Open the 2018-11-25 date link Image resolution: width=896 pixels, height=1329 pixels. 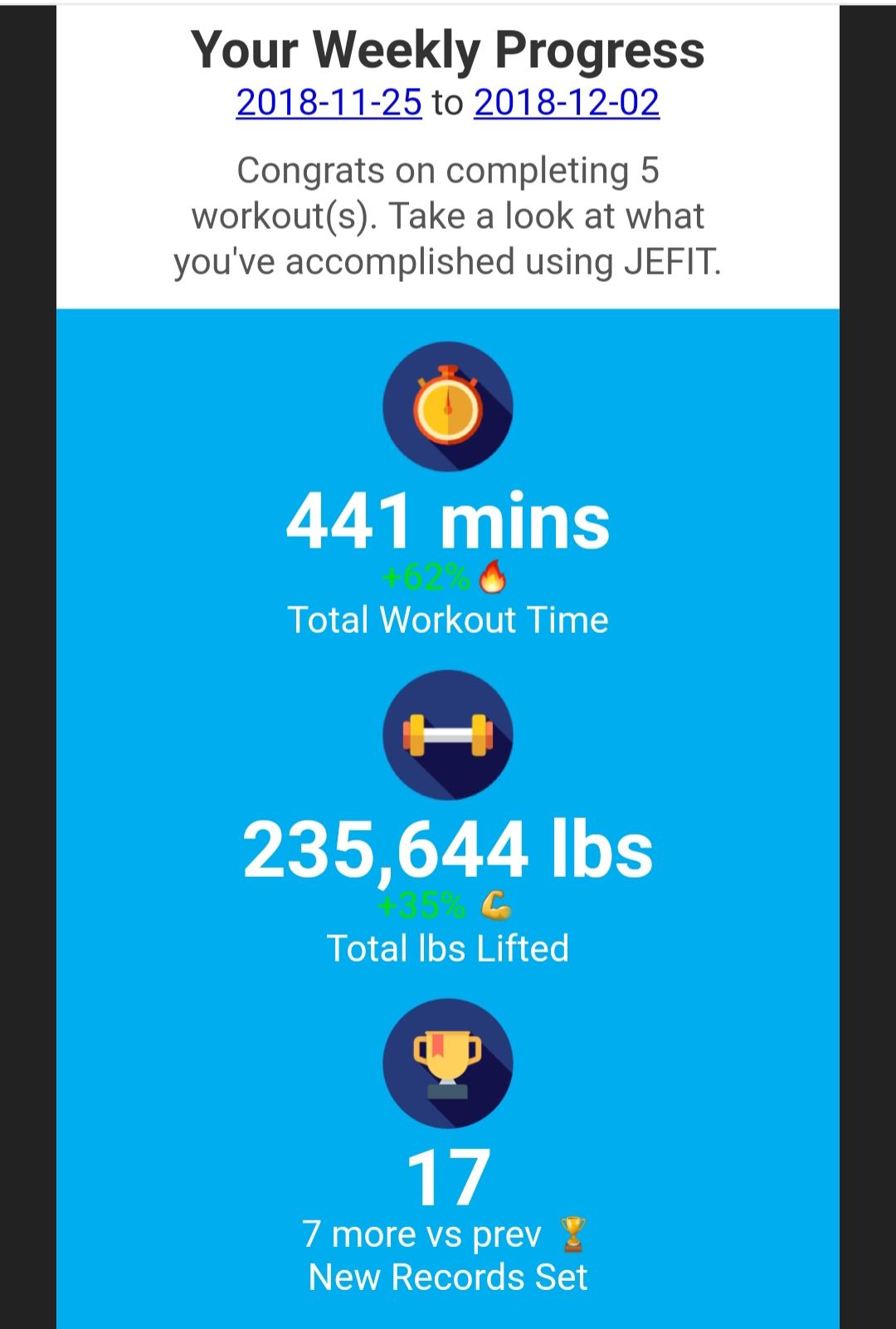tap(329, 103)
